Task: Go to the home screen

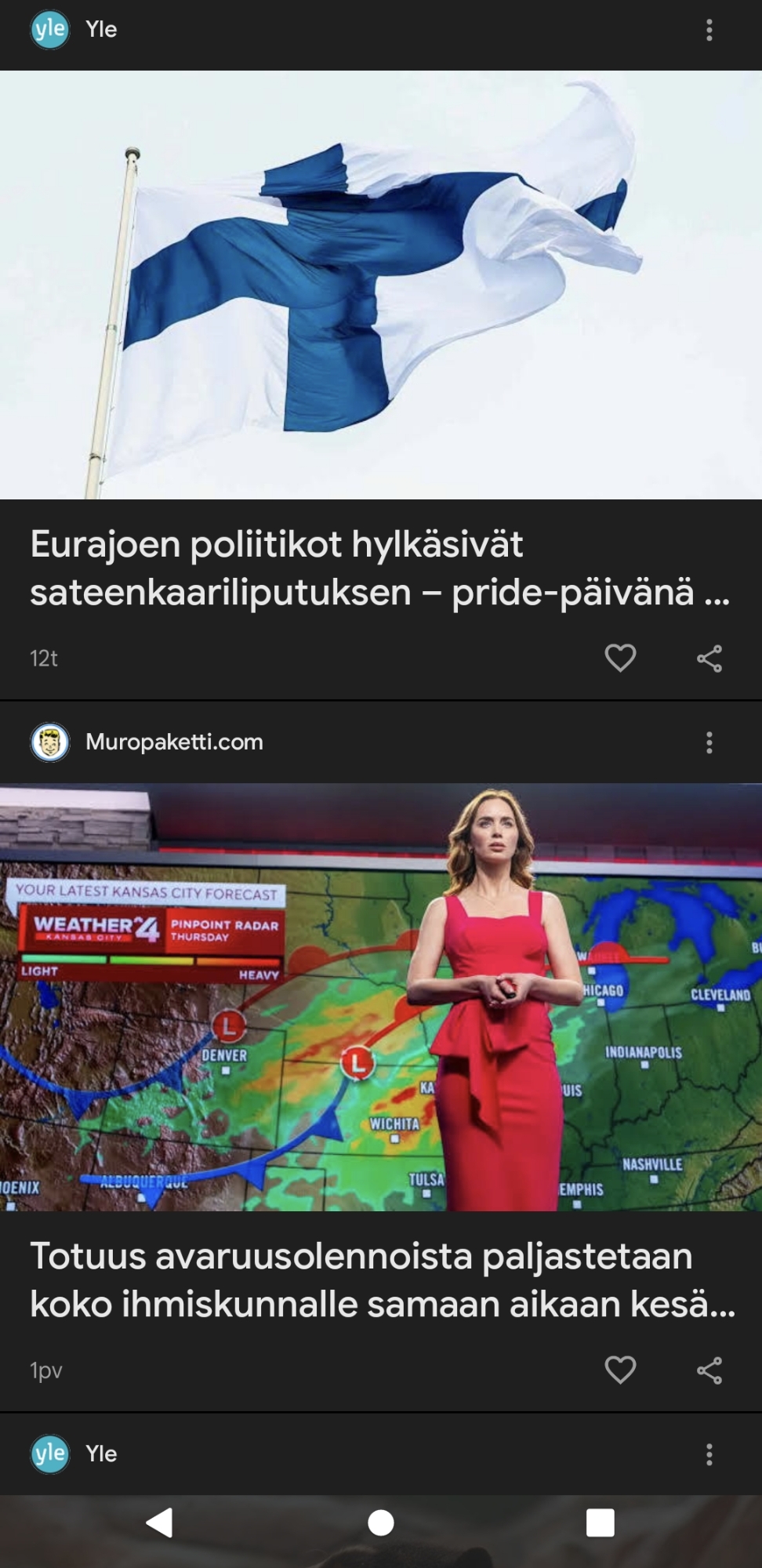Action: coord(381,1523)
